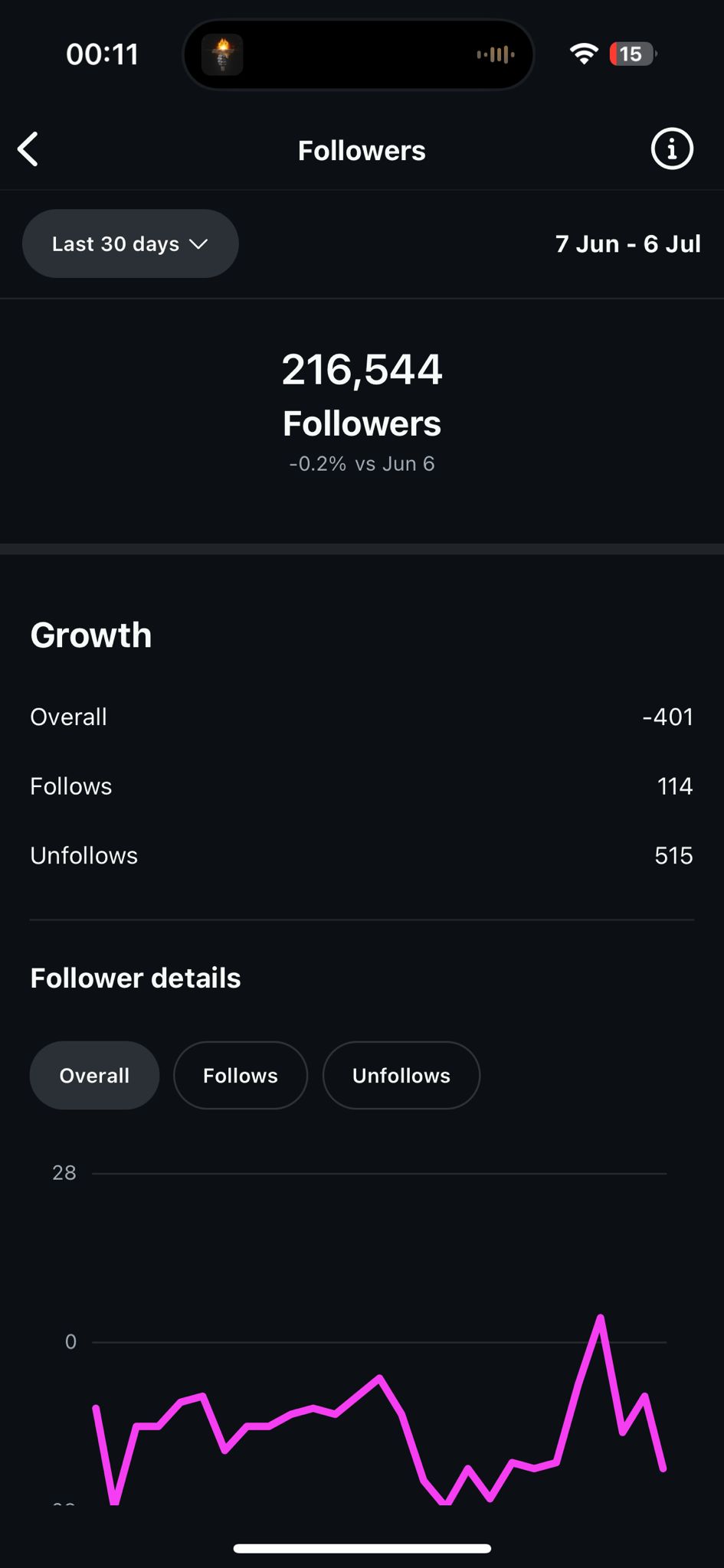Expand the Last 30 days dropdown

pyautogui.click(x=130, y=243)
